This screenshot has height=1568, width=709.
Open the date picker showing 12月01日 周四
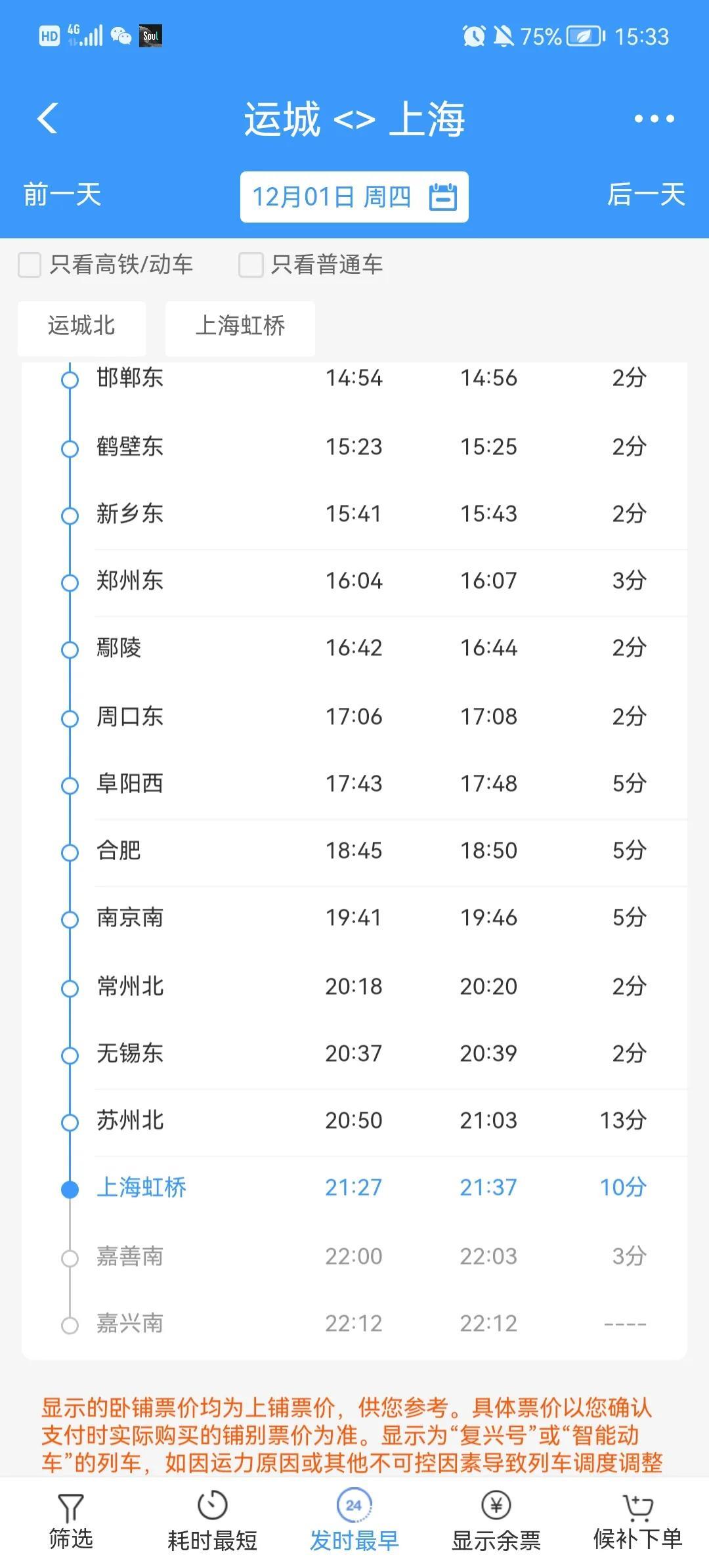click(x=354, y=197)
